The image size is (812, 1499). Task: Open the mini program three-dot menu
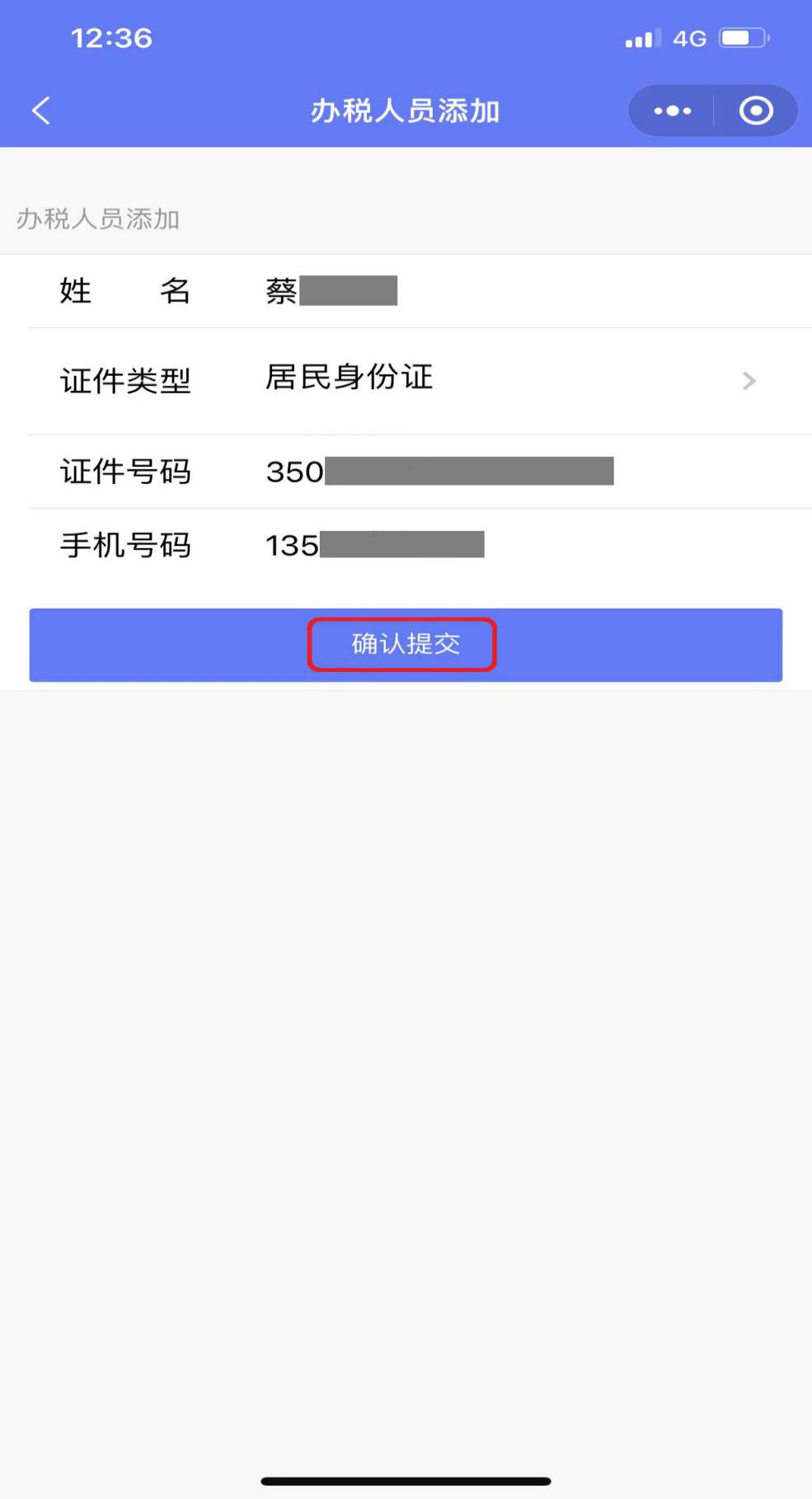[672, 110]
